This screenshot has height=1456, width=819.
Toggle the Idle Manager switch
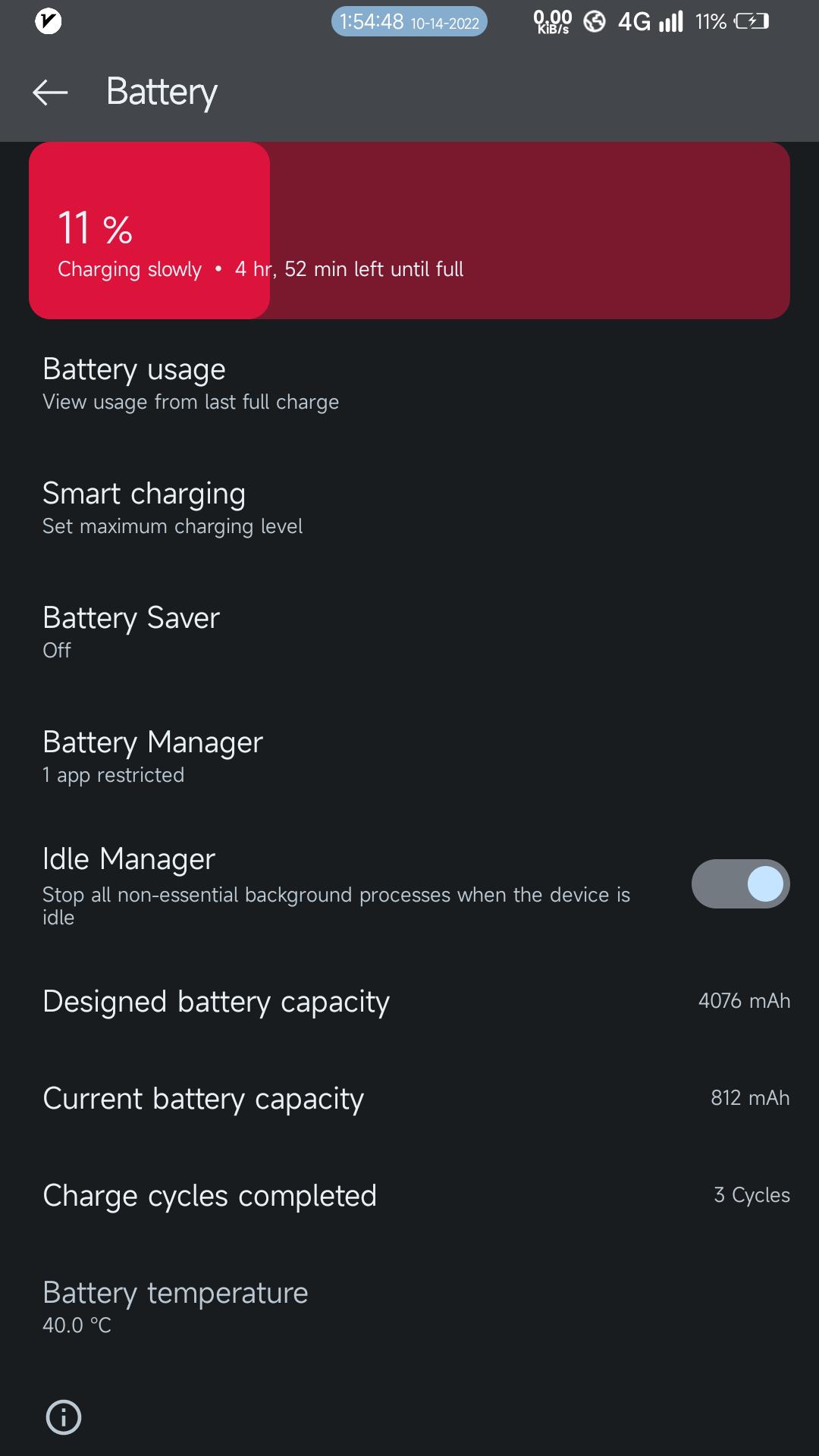pos(739,884)
